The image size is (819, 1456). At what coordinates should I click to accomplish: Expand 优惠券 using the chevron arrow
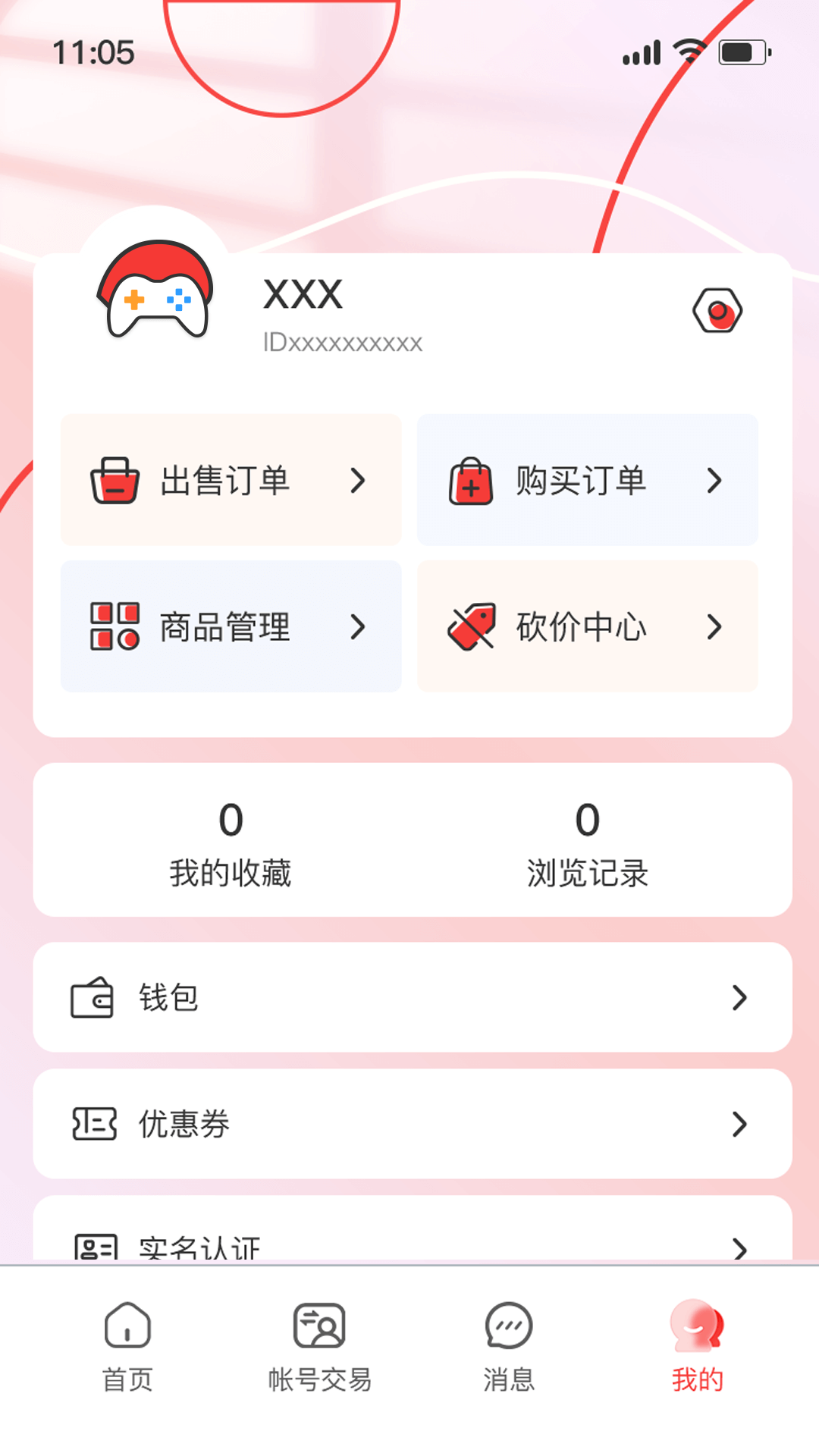coord(740,1125)
